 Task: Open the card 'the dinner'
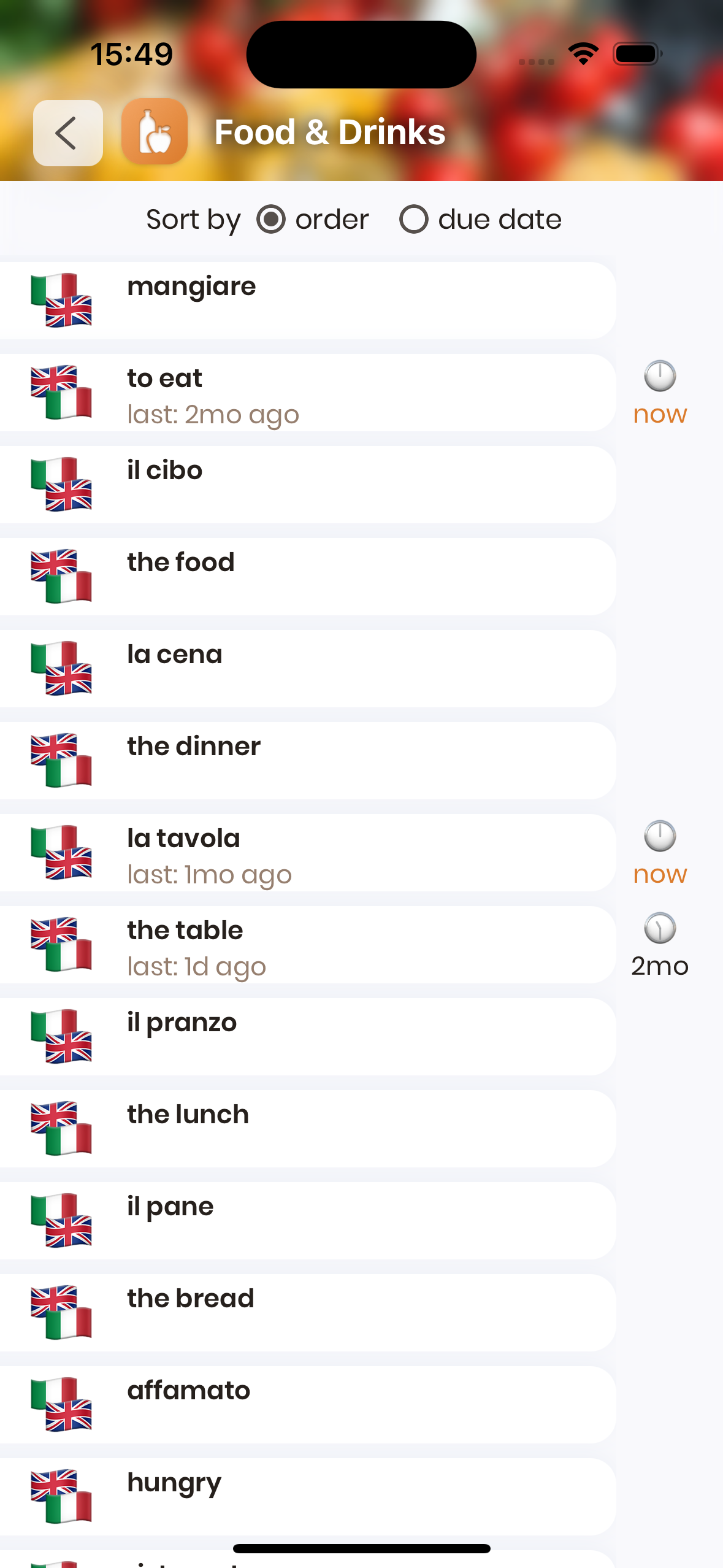coord(307,761)
